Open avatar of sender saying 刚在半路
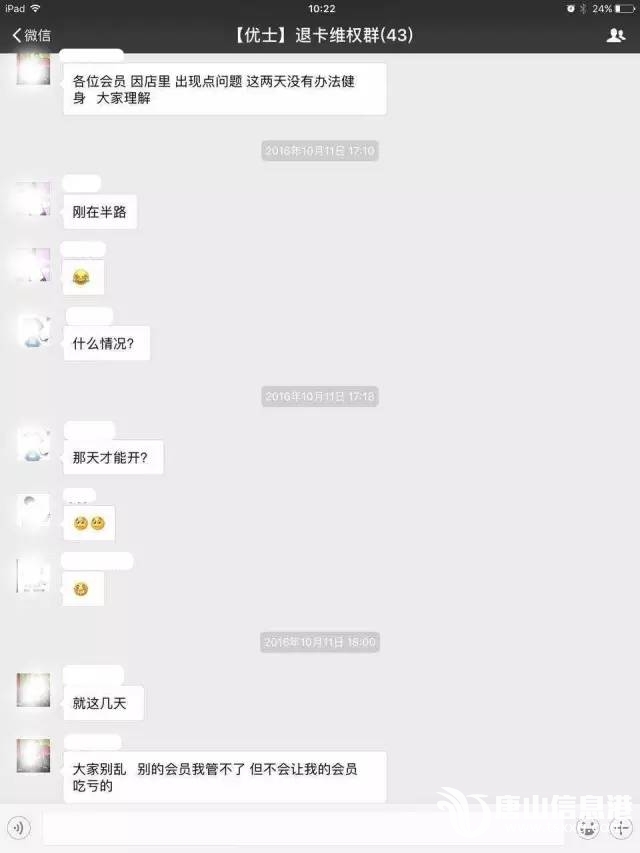Image resolution: width=640 pixels, height=853 pixels. 33,197
